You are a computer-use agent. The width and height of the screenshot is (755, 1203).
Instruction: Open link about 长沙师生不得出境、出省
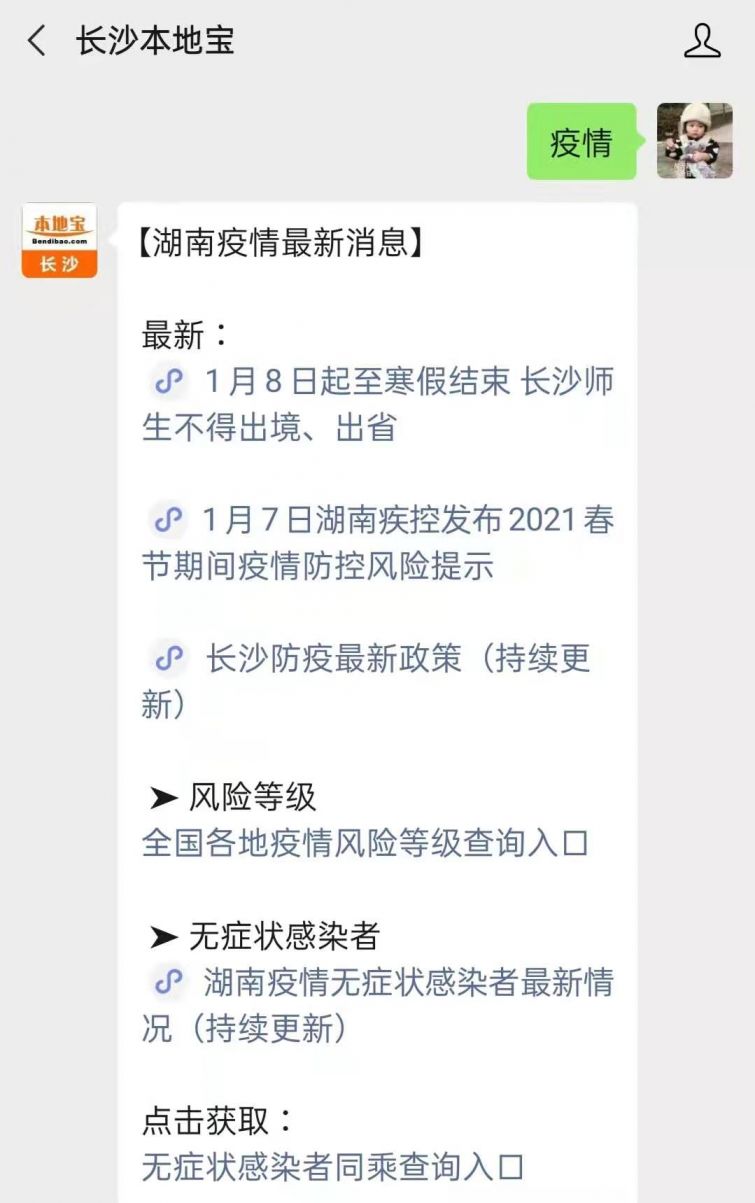378,404
